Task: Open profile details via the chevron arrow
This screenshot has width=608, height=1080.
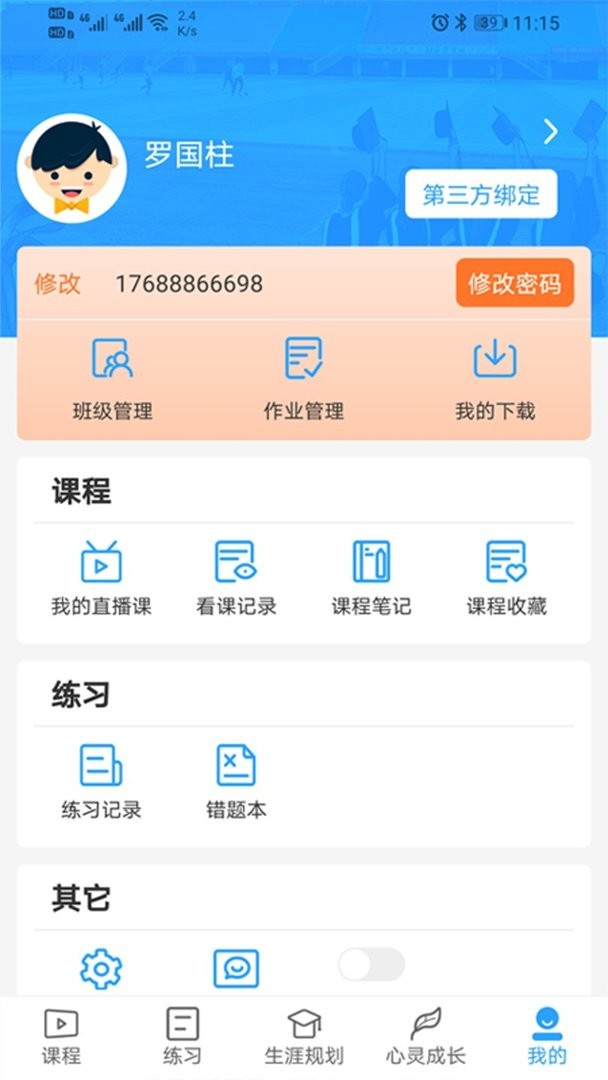Action: pyautogui.click(x=550, y=132)
